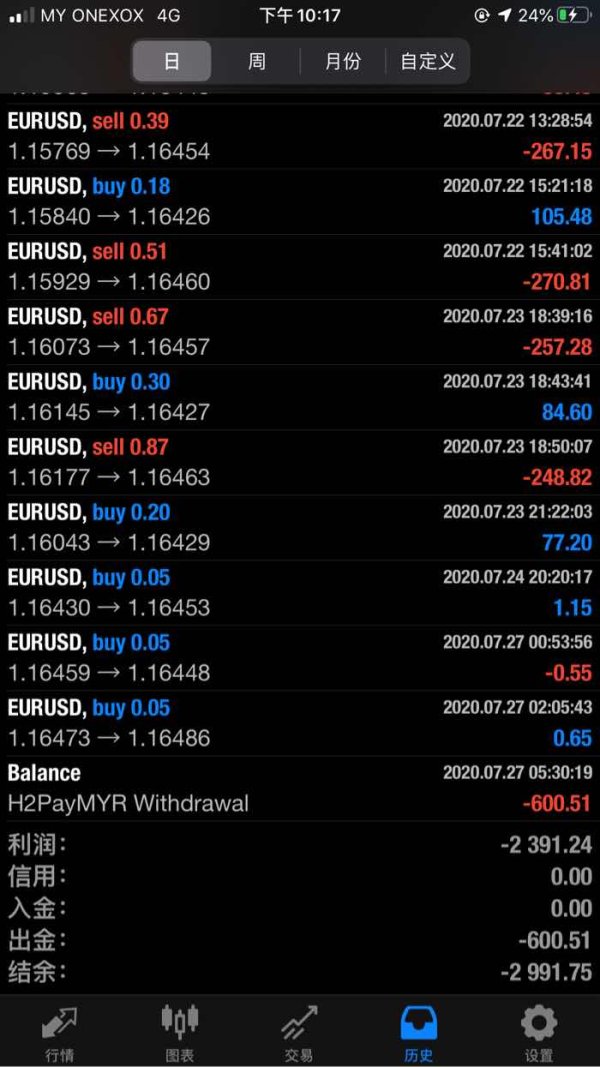Expand the EURUSD buy 0.18 trade
Viewport: 600px width, 1067px height.
pyautogui.click(x=300, y=202)
